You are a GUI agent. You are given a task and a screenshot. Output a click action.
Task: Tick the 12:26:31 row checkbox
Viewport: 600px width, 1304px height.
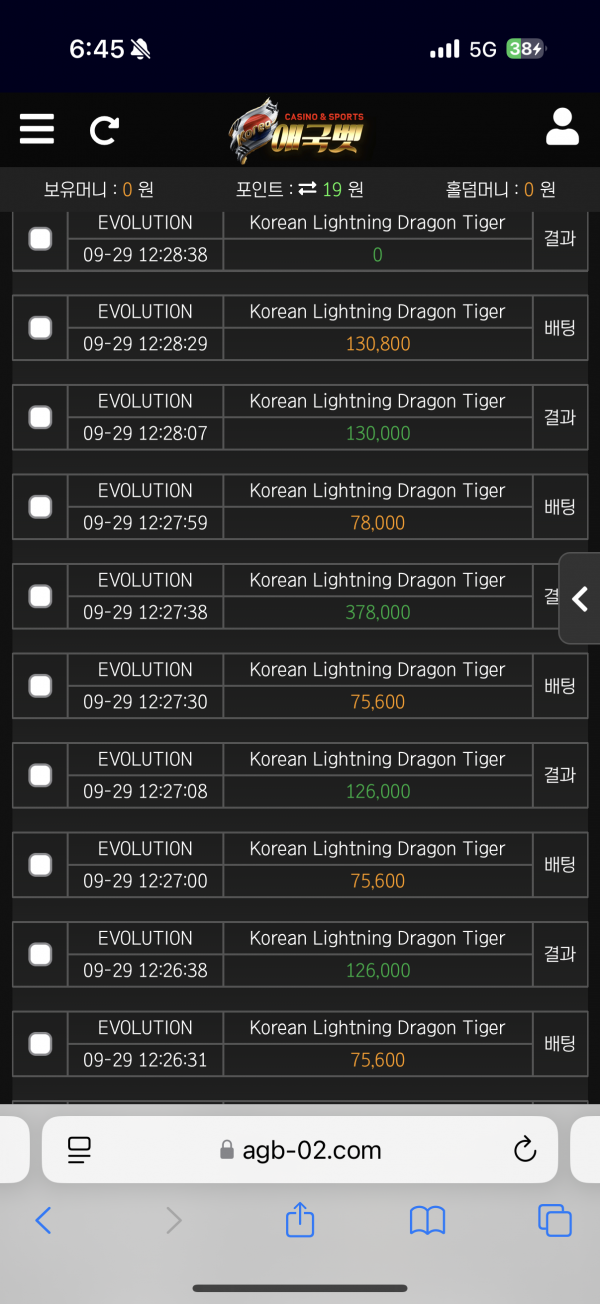pos(40,1044)
